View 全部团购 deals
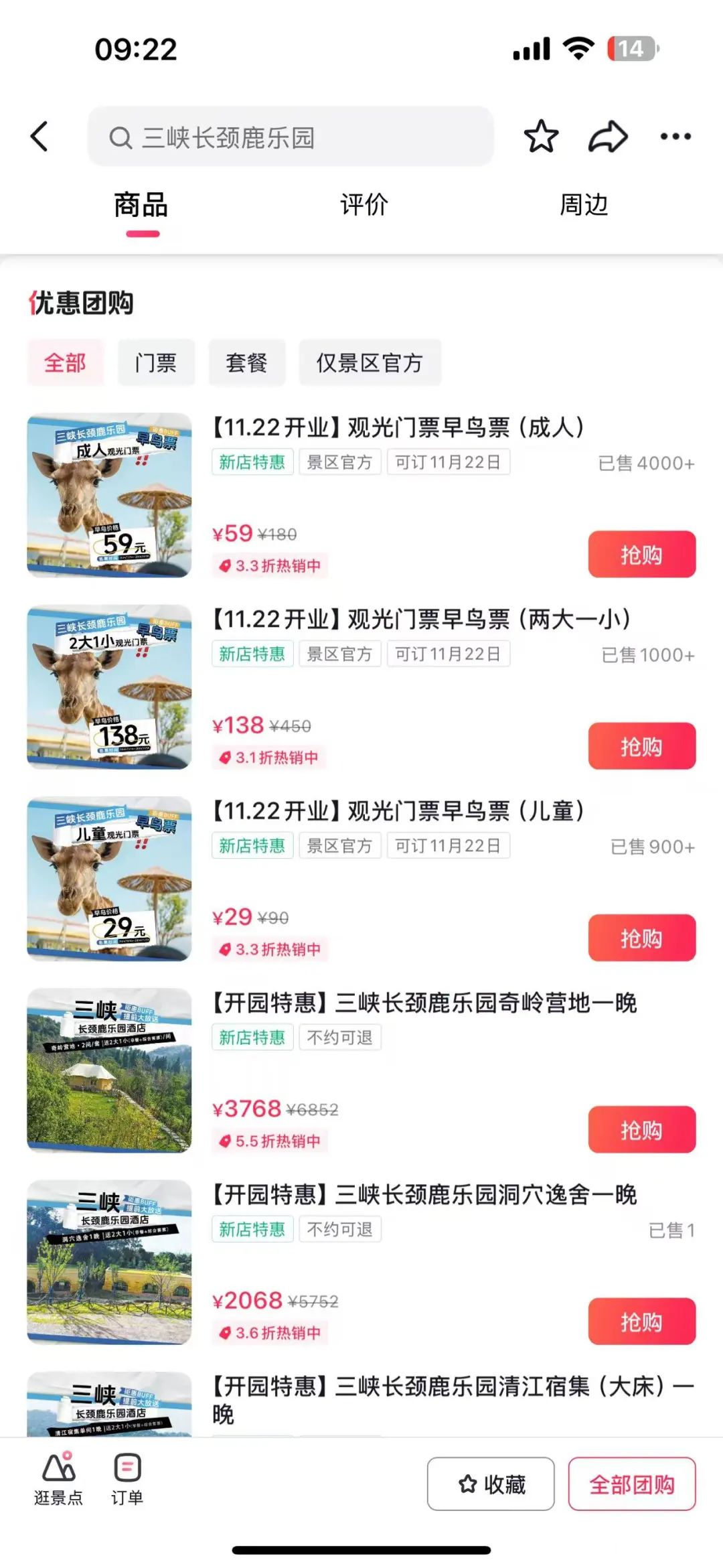Image resolution: width=723 pixels, height=1568 pixels. (631, 1484)
